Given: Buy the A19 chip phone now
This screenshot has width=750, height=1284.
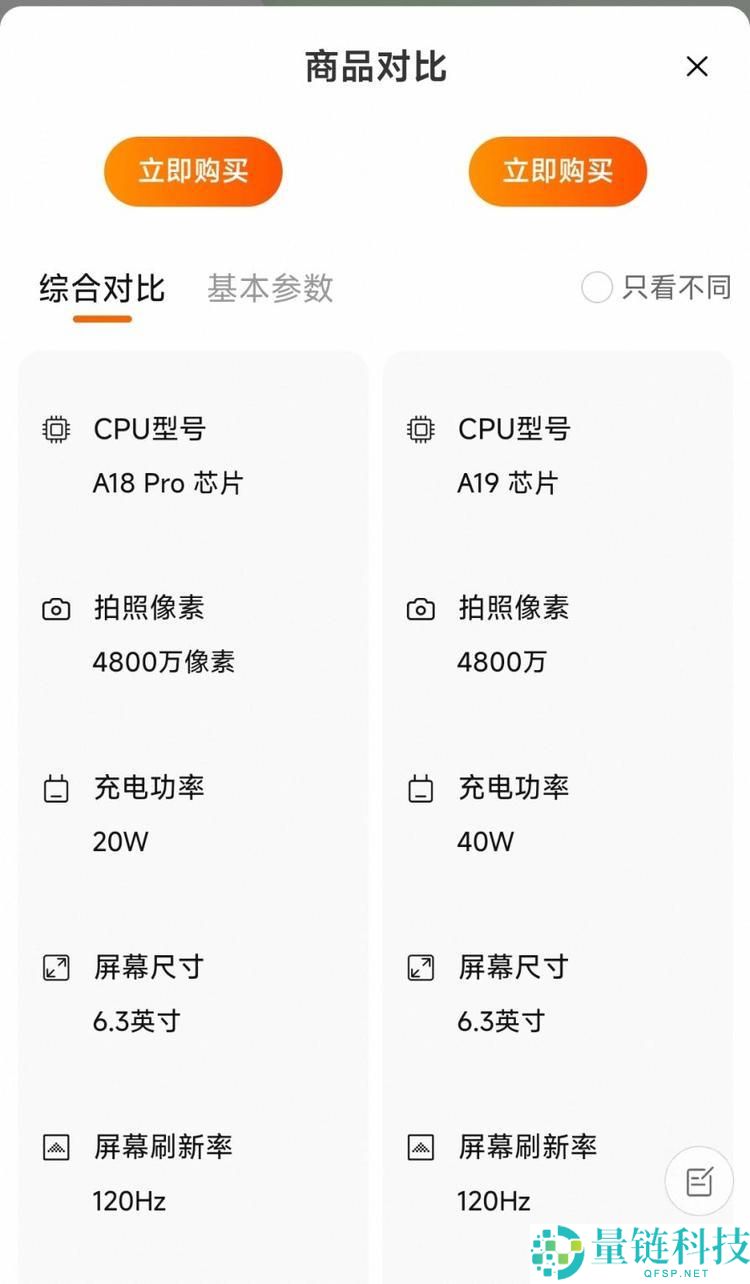Looking at the screenshot, I should (x=557, y=171).
